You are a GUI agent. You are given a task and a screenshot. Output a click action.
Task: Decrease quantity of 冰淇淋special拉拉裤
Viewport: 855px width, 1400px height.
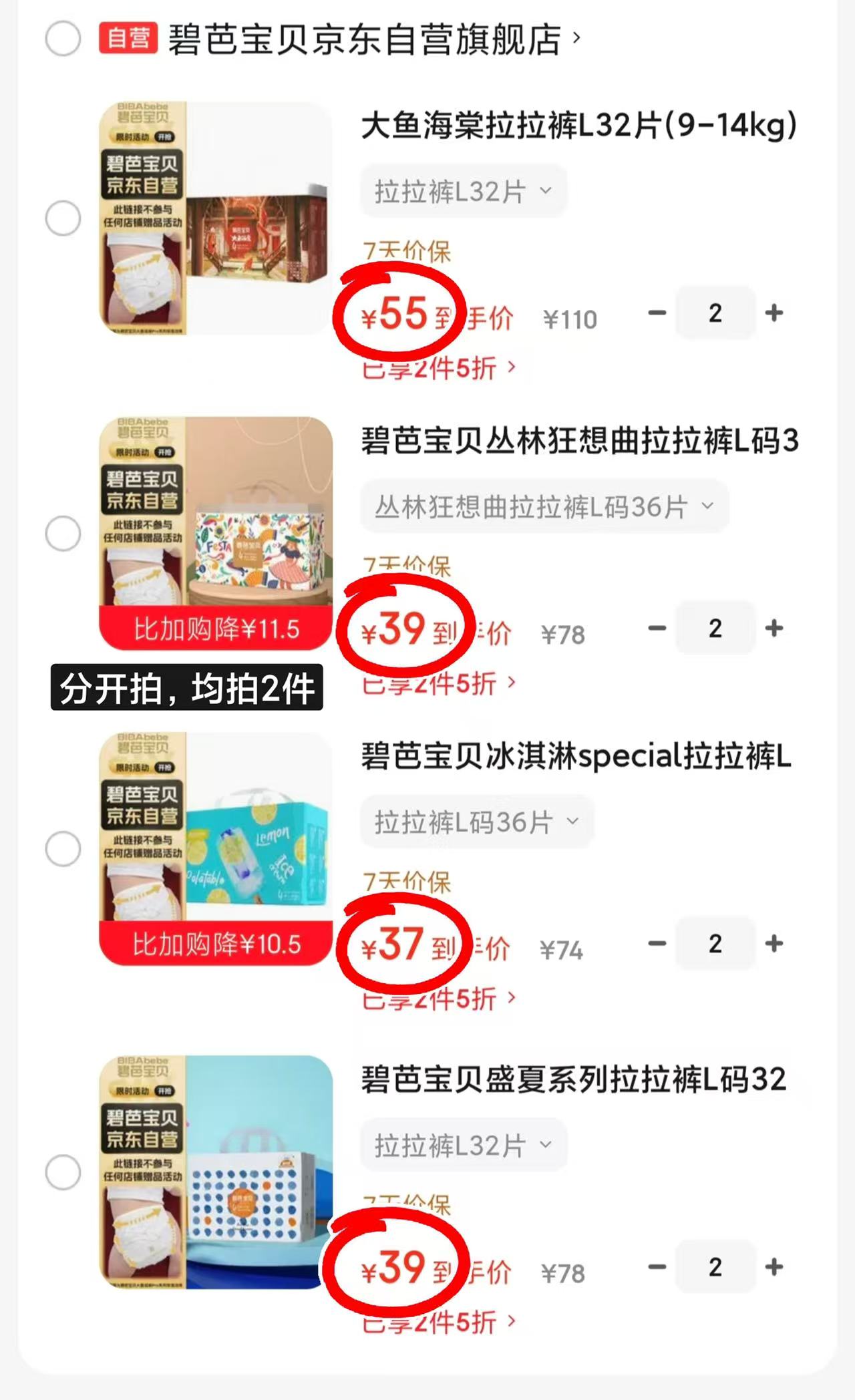click(x=657, y=943)
